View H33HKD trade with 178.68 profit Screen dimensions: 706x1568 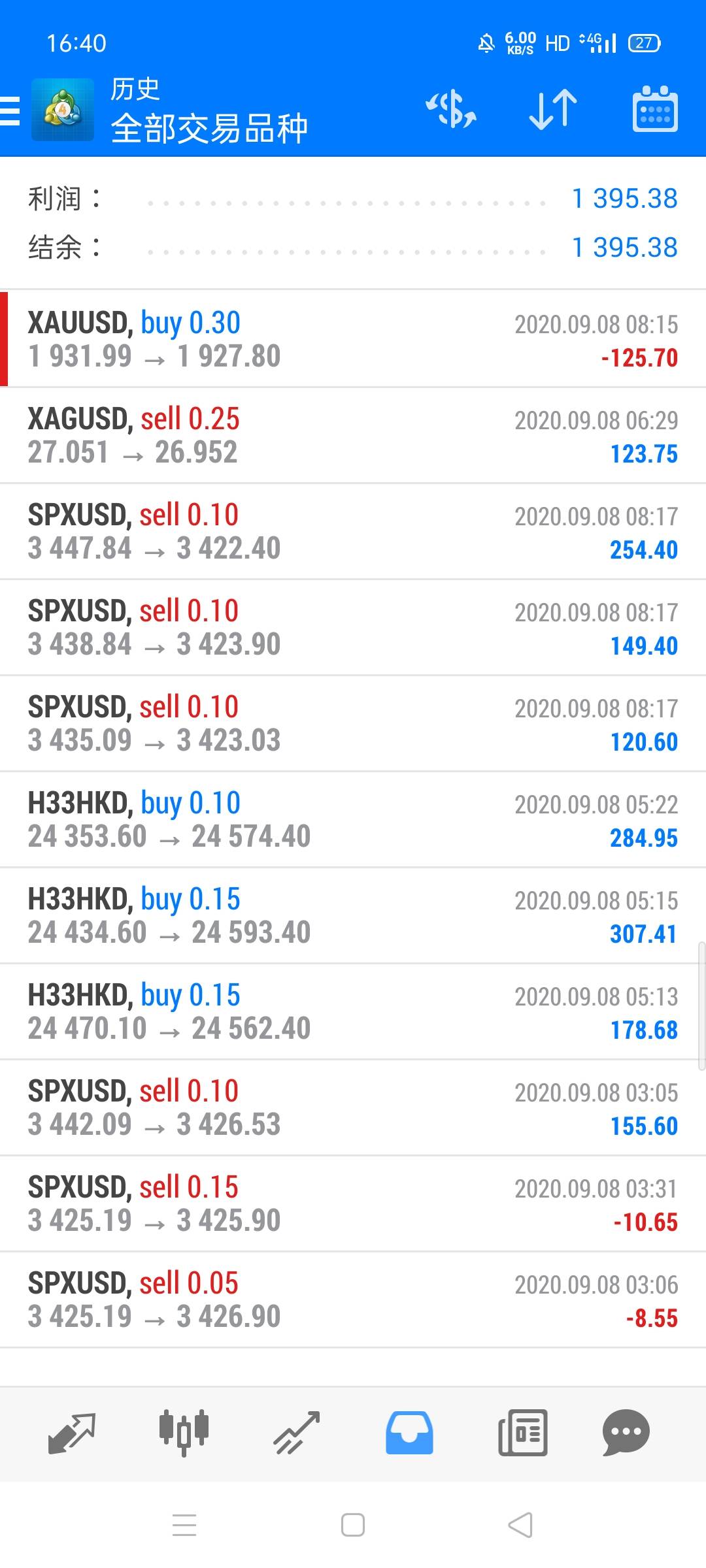click(x=353, y=1011)
